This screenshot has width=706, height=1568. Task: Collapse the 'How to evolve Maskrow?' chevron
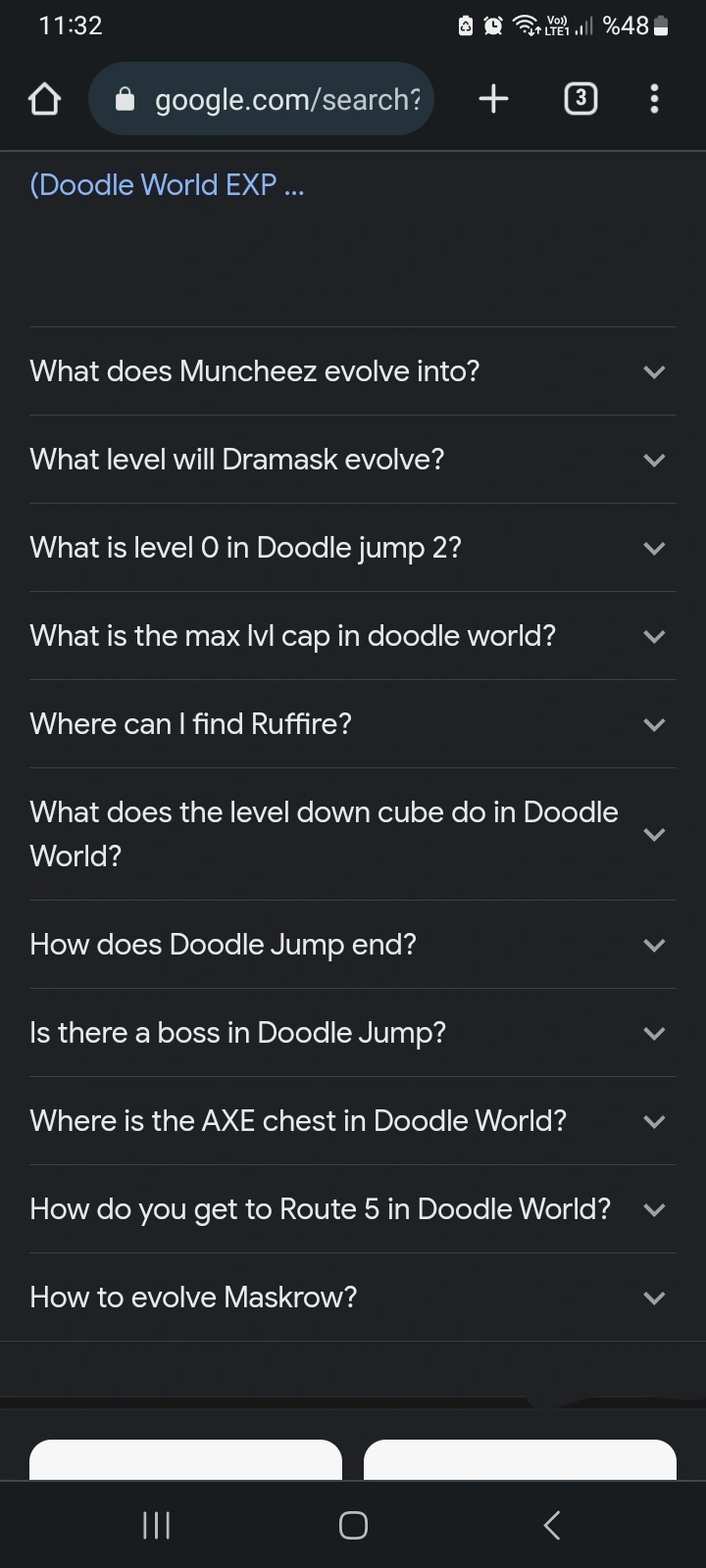pos(654,1298)
